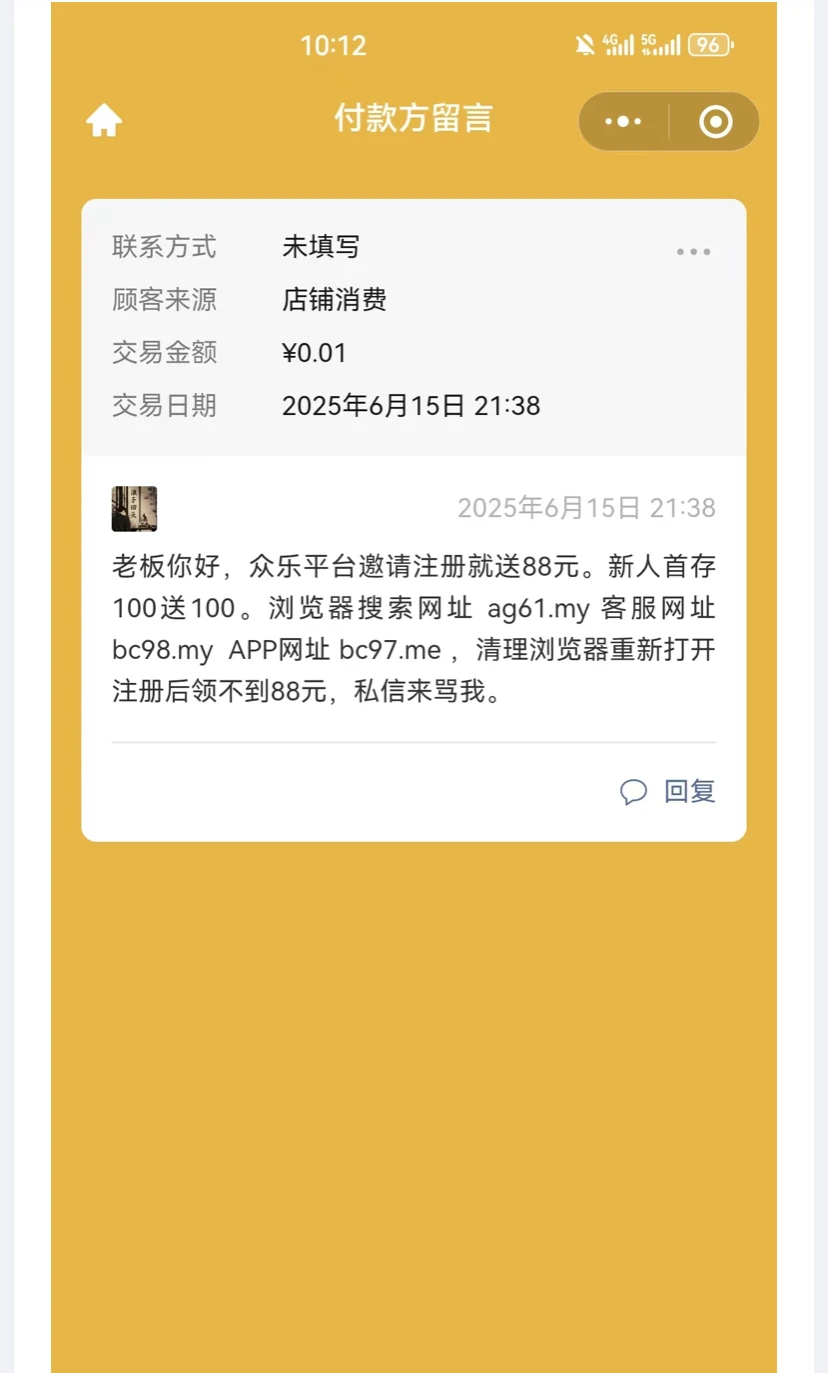Tap the 交易日期 value 2025年6月15日 21:38

(x=412, y=406)
